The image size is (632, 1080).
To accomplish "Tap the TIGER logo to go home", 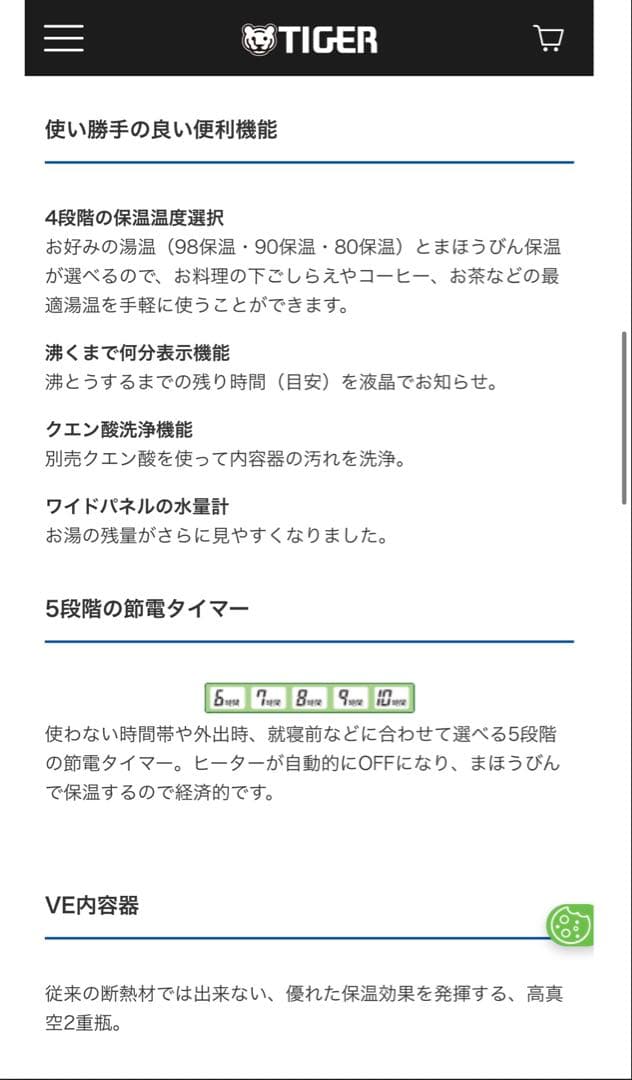I will (x=309, y=39).
